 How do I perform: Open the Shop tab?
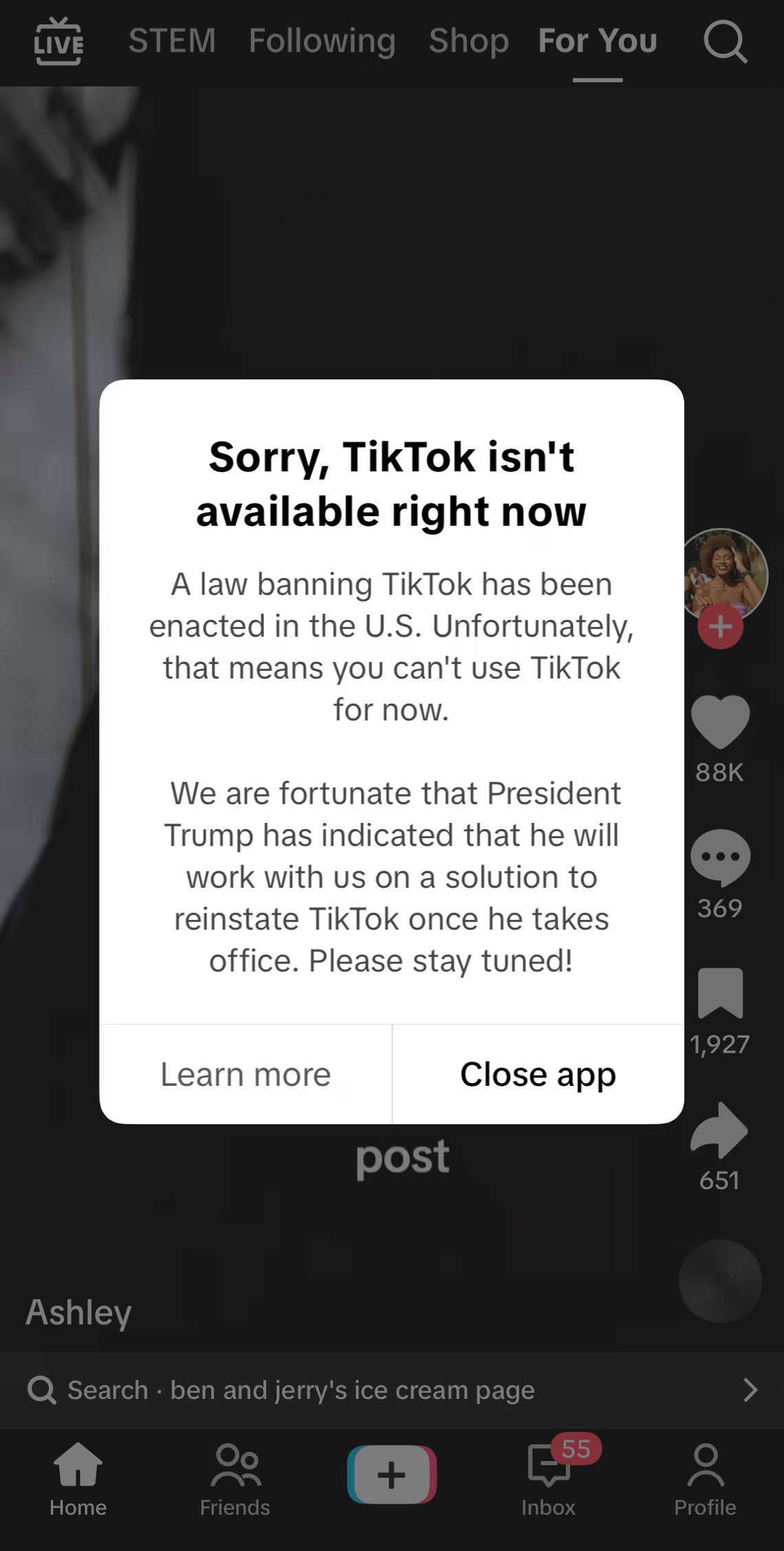[468, 41]
